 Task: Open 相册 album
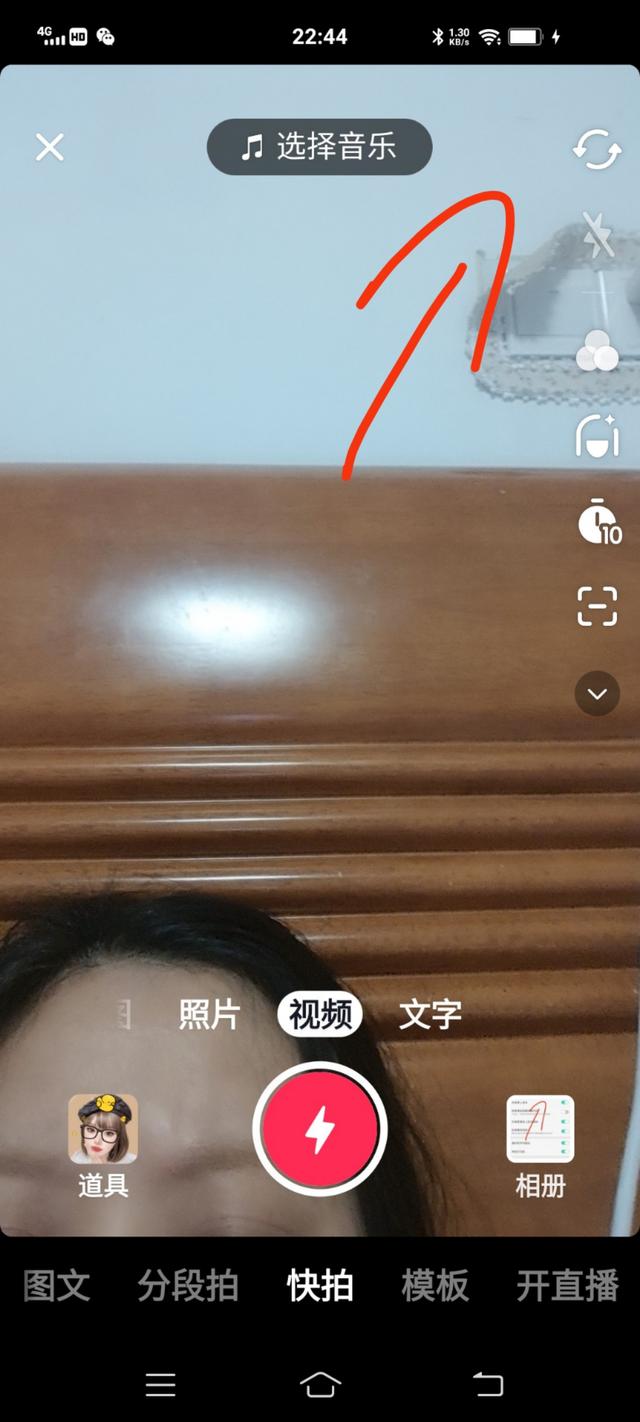point(540,1141)
